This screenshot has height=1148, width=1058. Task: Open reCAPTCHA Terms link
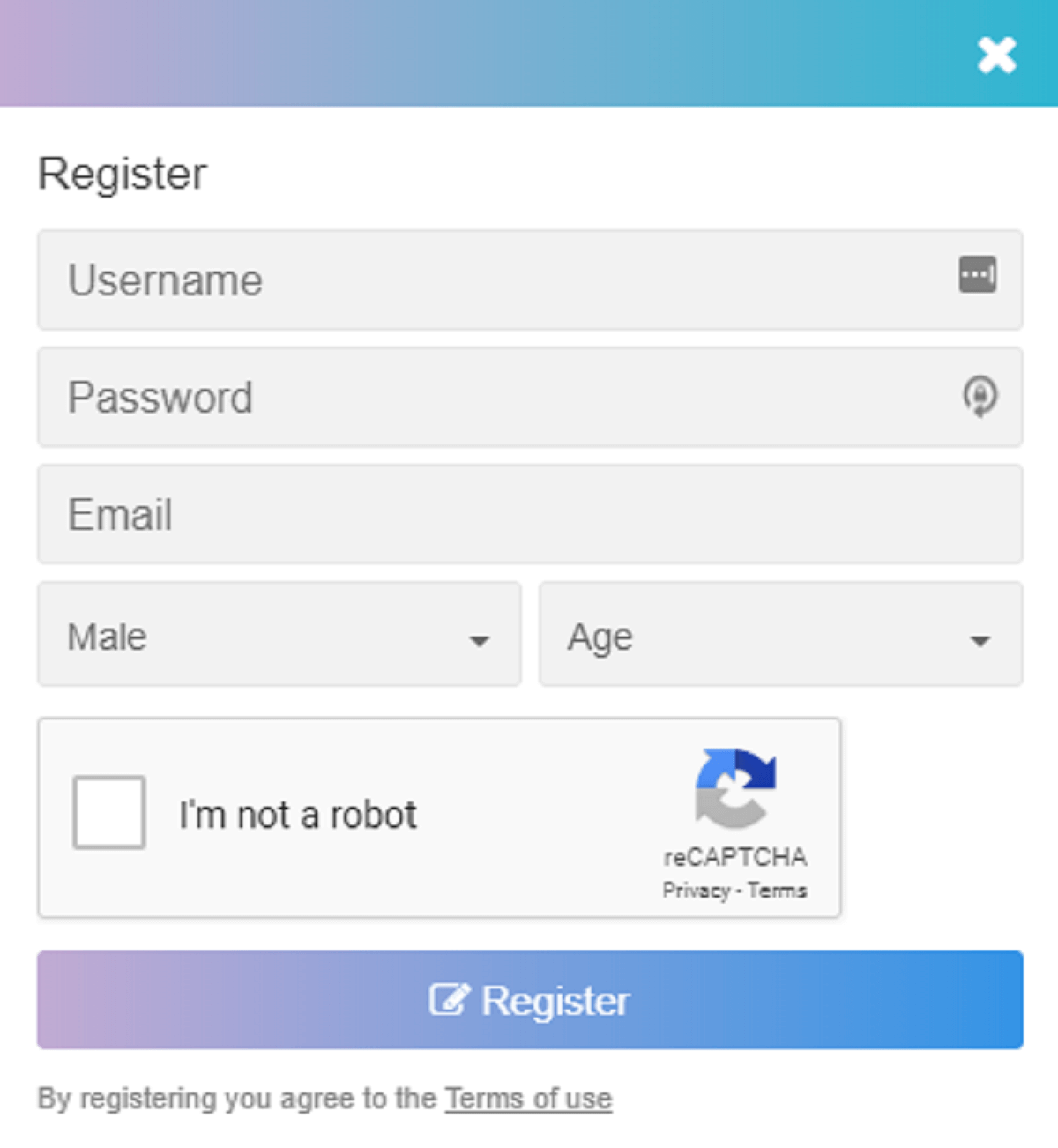pos(778,891)
